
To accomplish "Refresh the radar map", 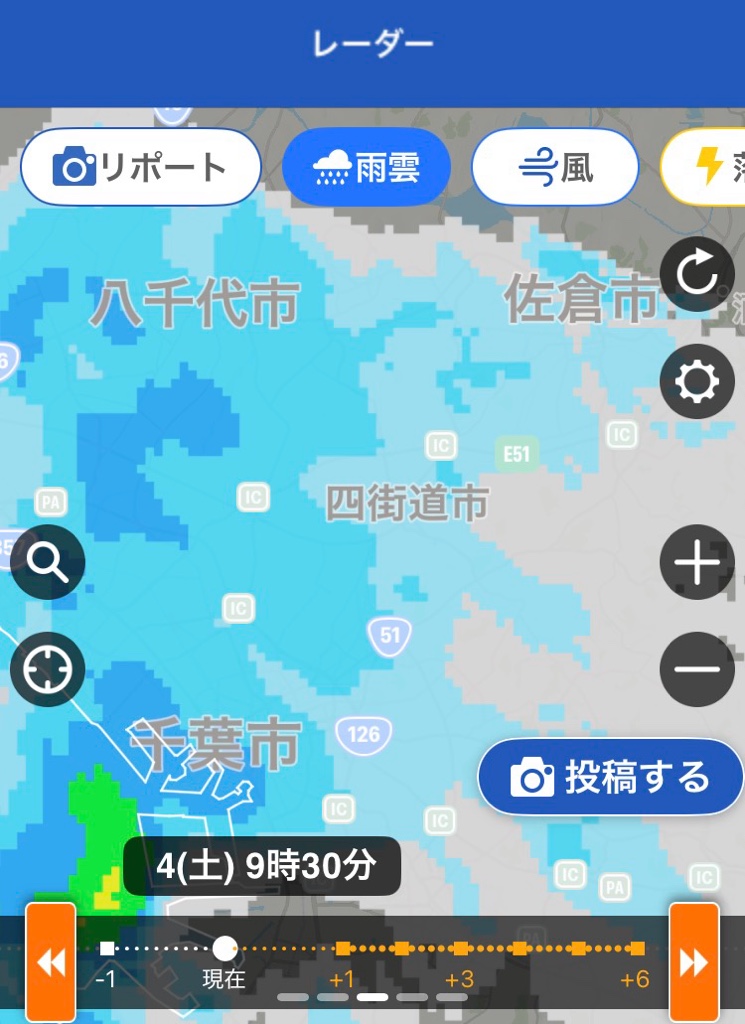I will point(697,274).
